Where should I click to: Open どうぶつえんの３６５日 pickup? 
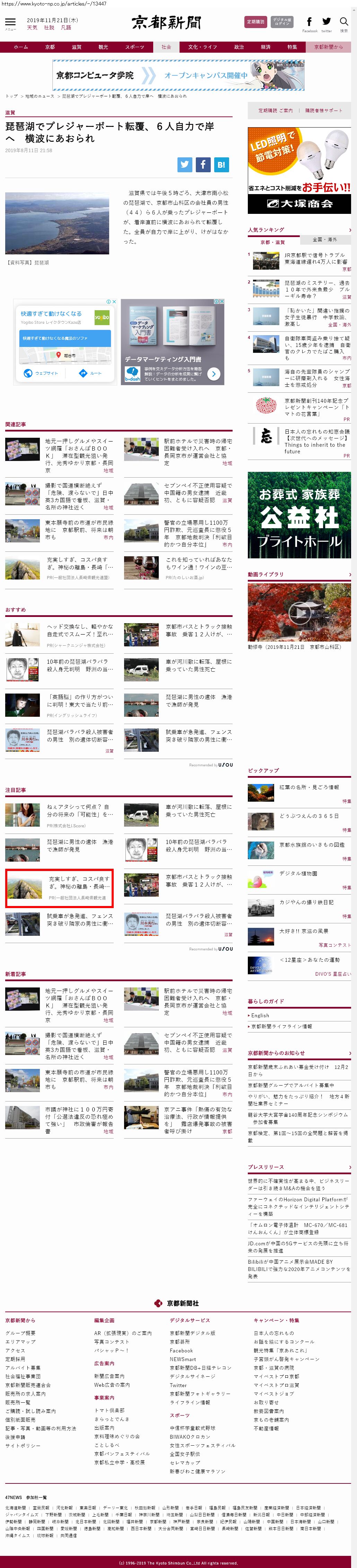[x=309, y=816]
